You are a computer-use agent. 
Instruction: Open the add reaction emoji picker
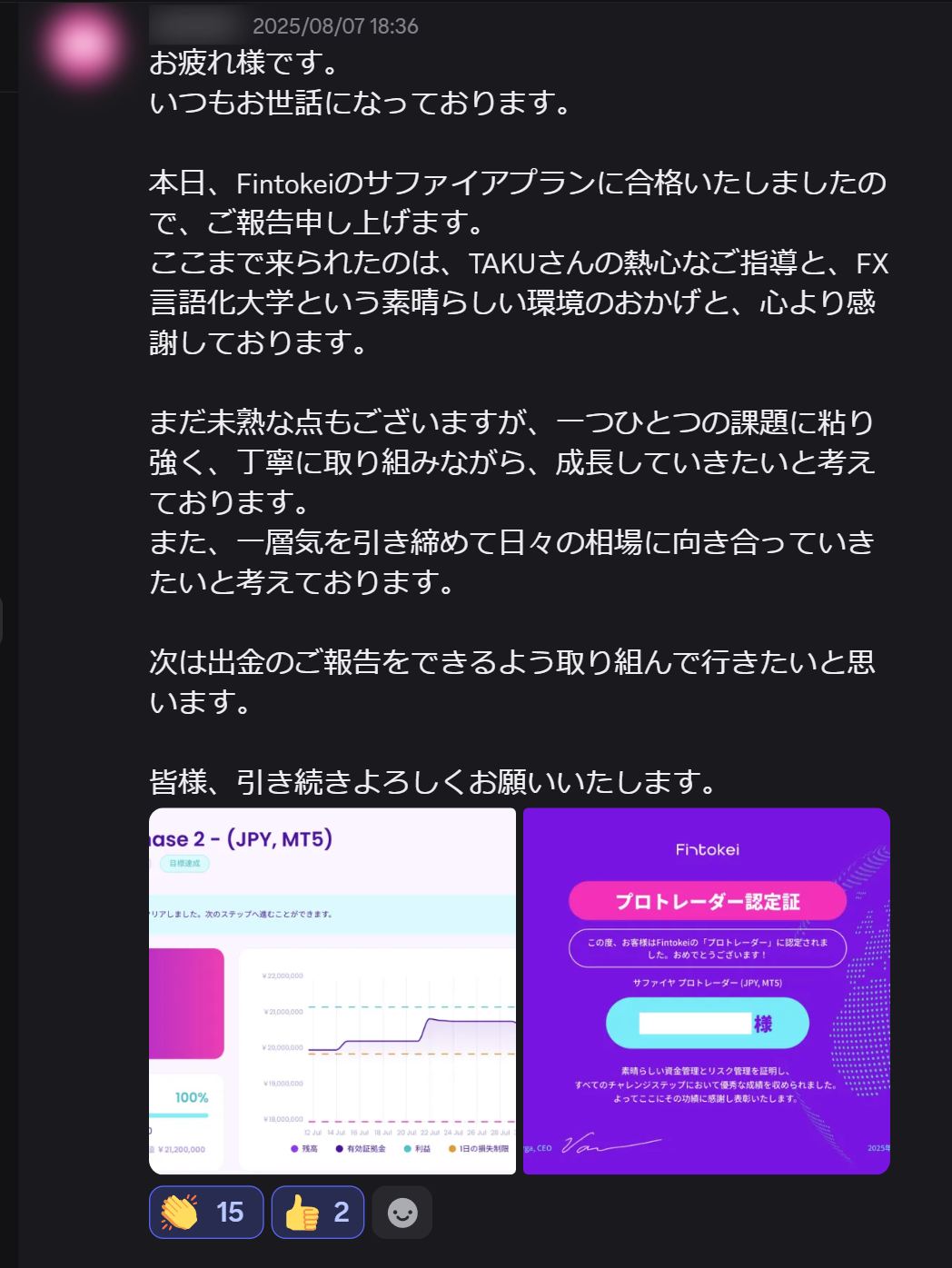click(x=402, y=1212)
